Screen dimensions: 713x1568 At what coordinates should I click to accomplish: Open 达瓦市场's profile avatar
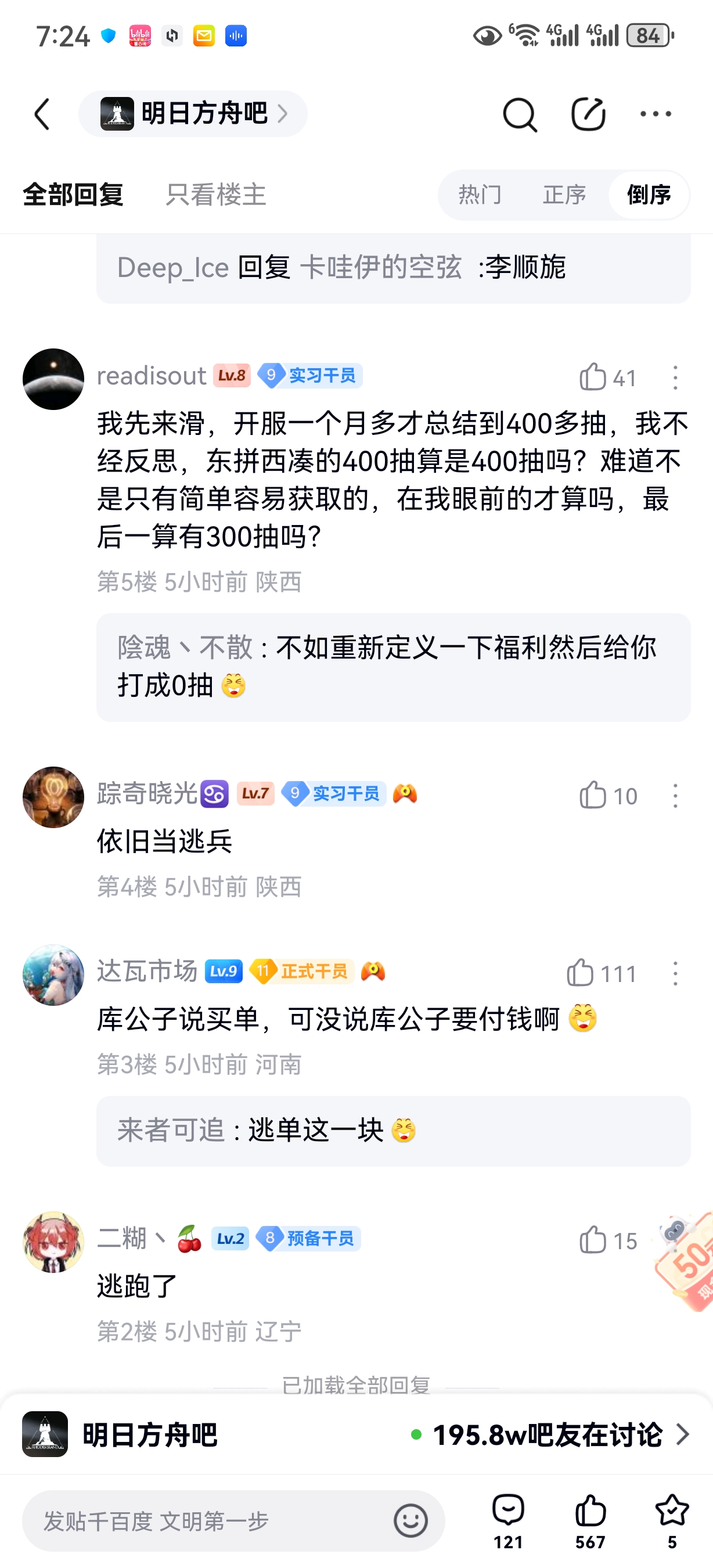click(x=53, y=974)
